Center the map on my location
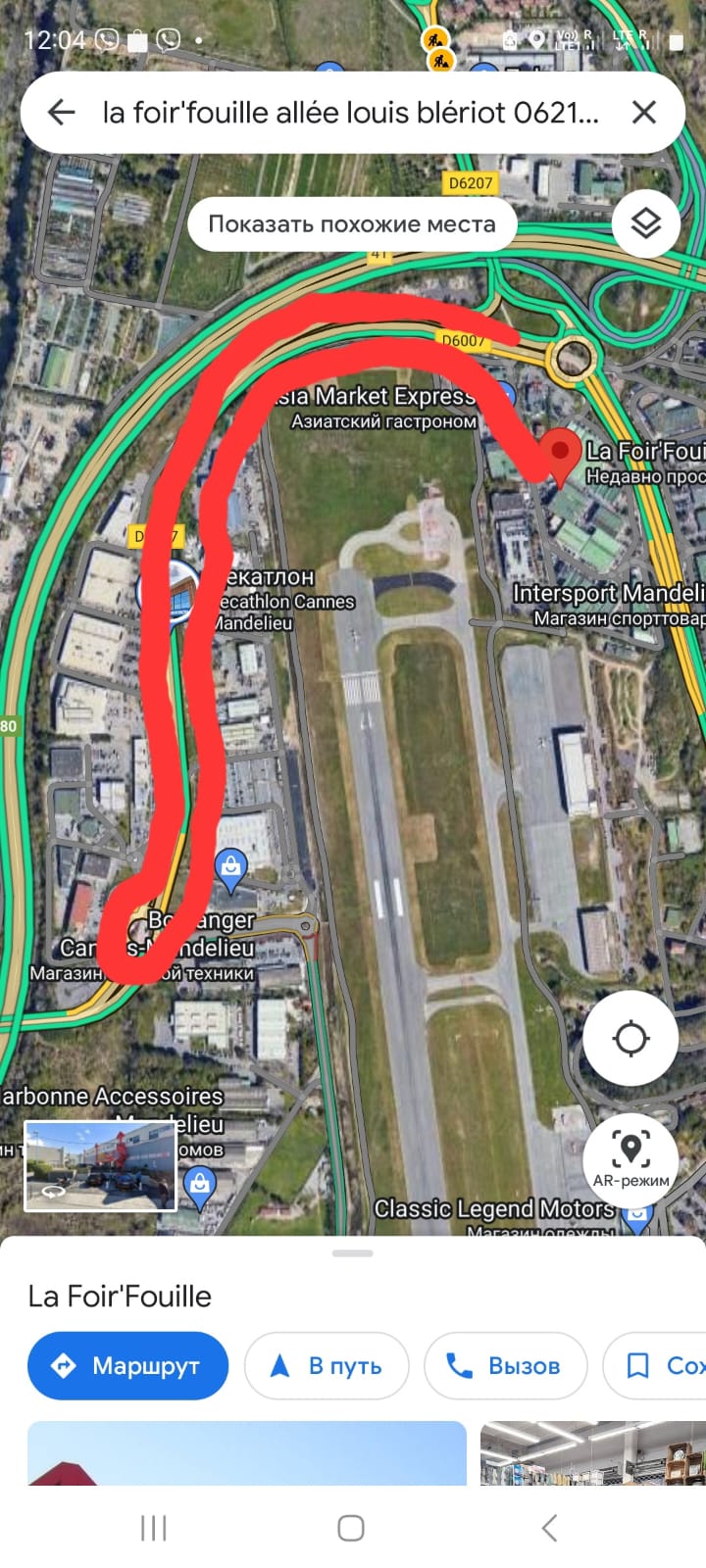 (630, 1038)
